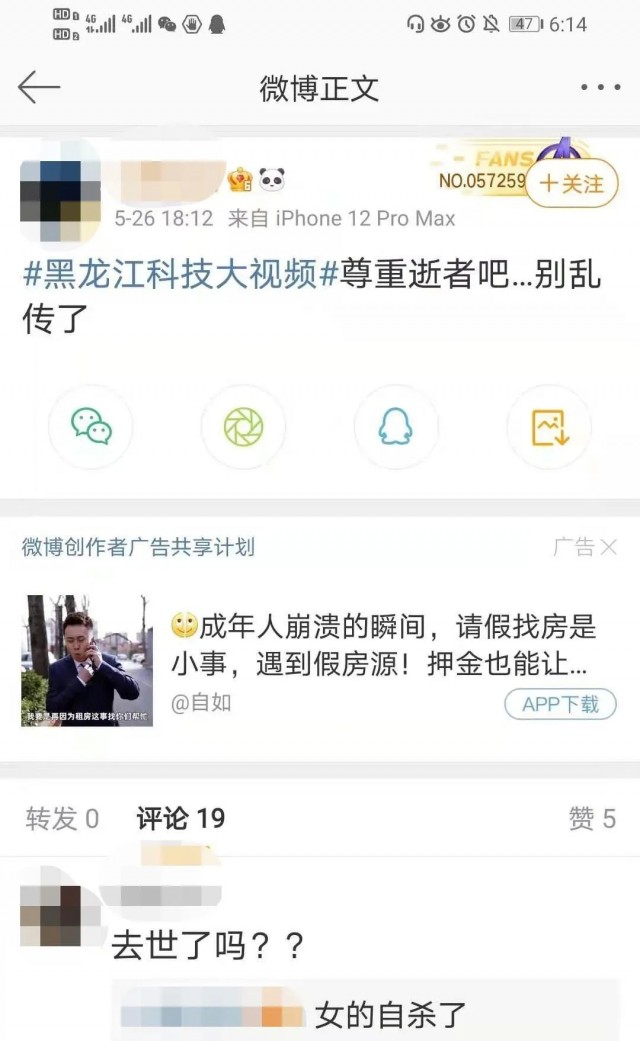Viewport: 640px width, 1041px height.
Task: Open the ad text about 假房源
Action: 384,645
